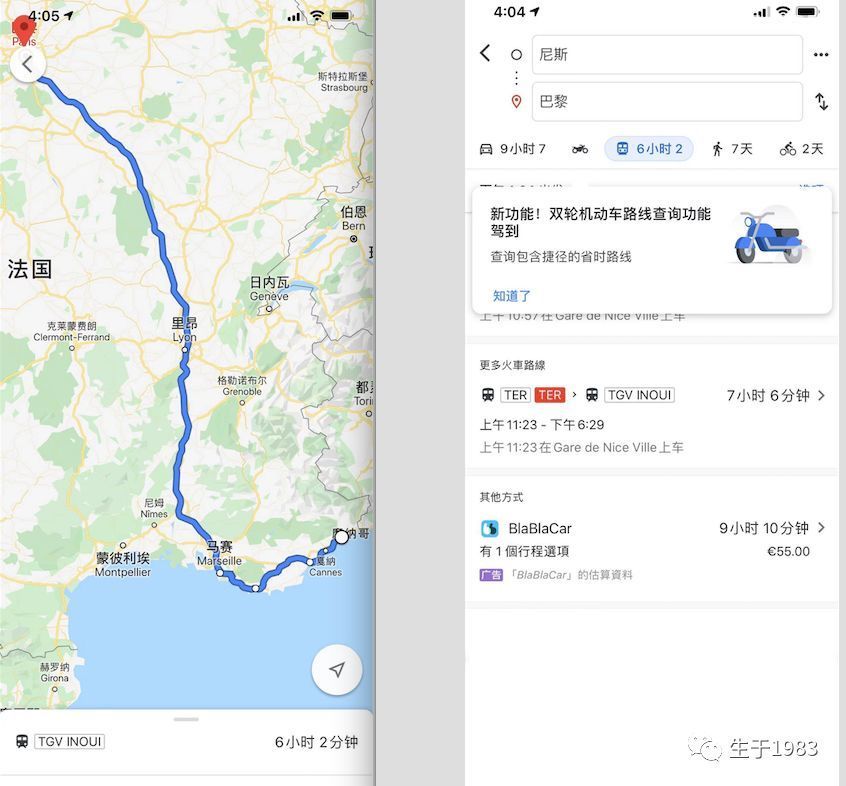Switch to cycling mode, 2天
The image size is (846, 786).
802,149
